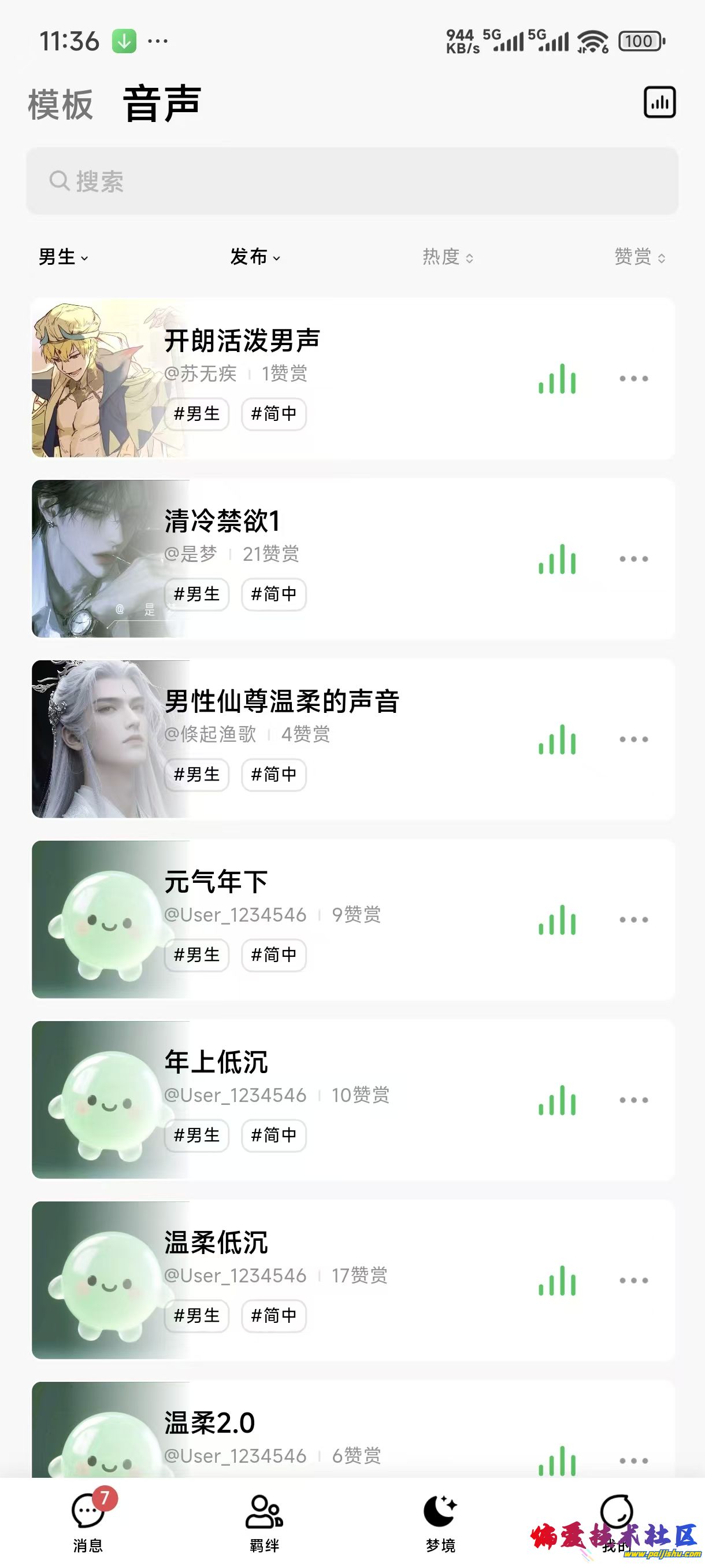Select the #男生 tag under 元气年下
This screenshot has height=1568, width=705.
point(196,955)
